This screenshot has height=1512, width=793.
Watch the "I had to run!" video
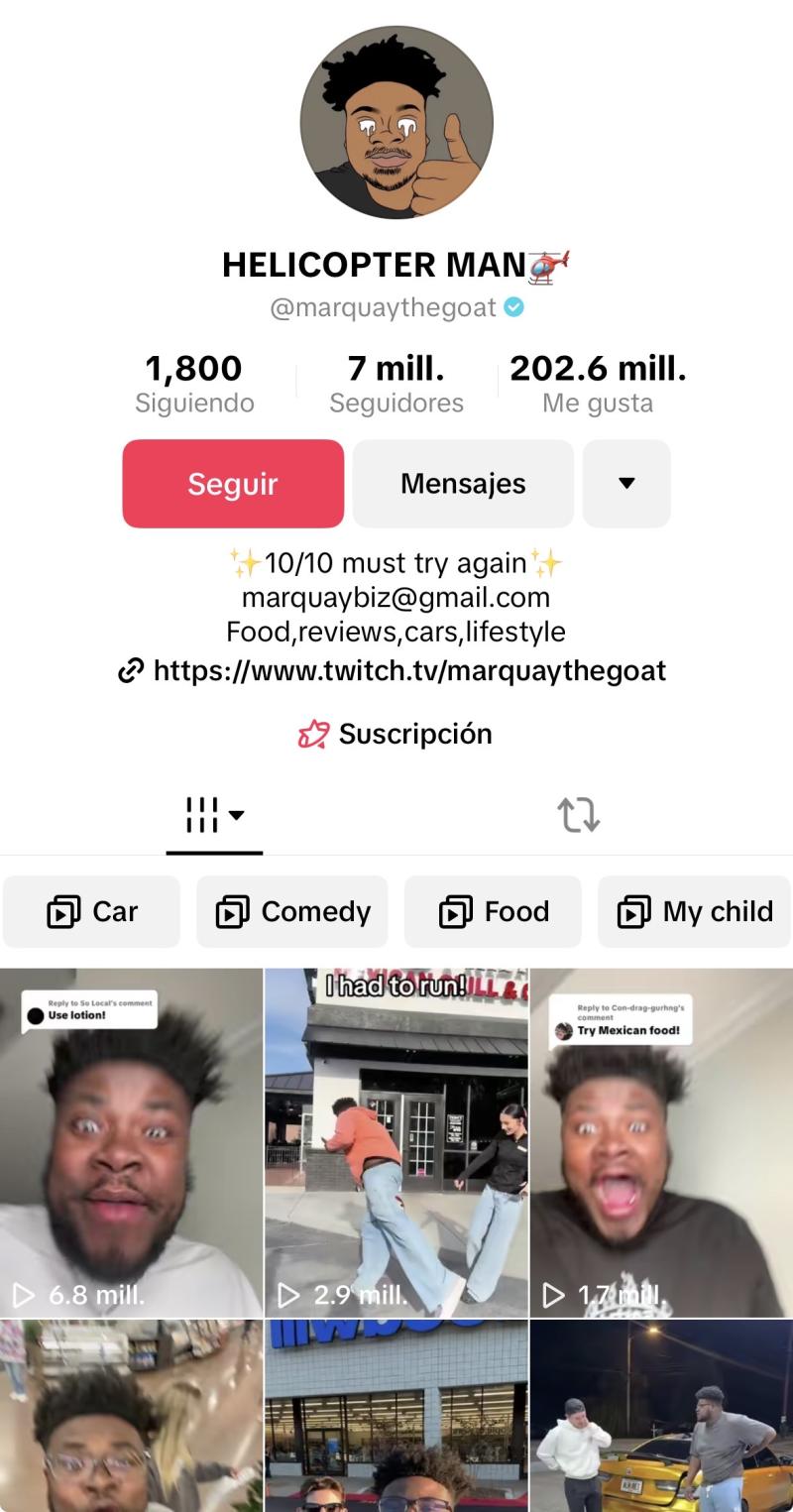coord(396,1142)
